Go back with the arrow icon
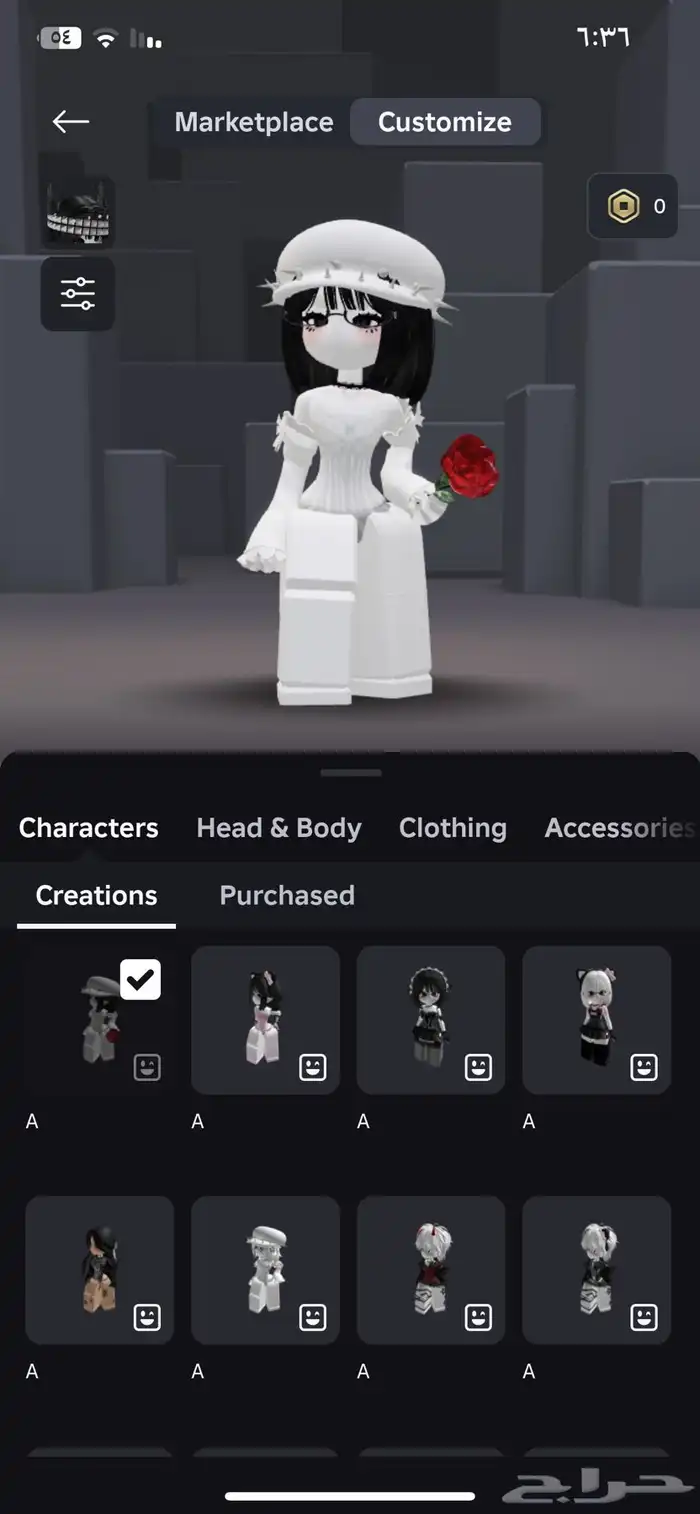The width and height of the screenshot is (700, 1514). click(x=71, y=122)
